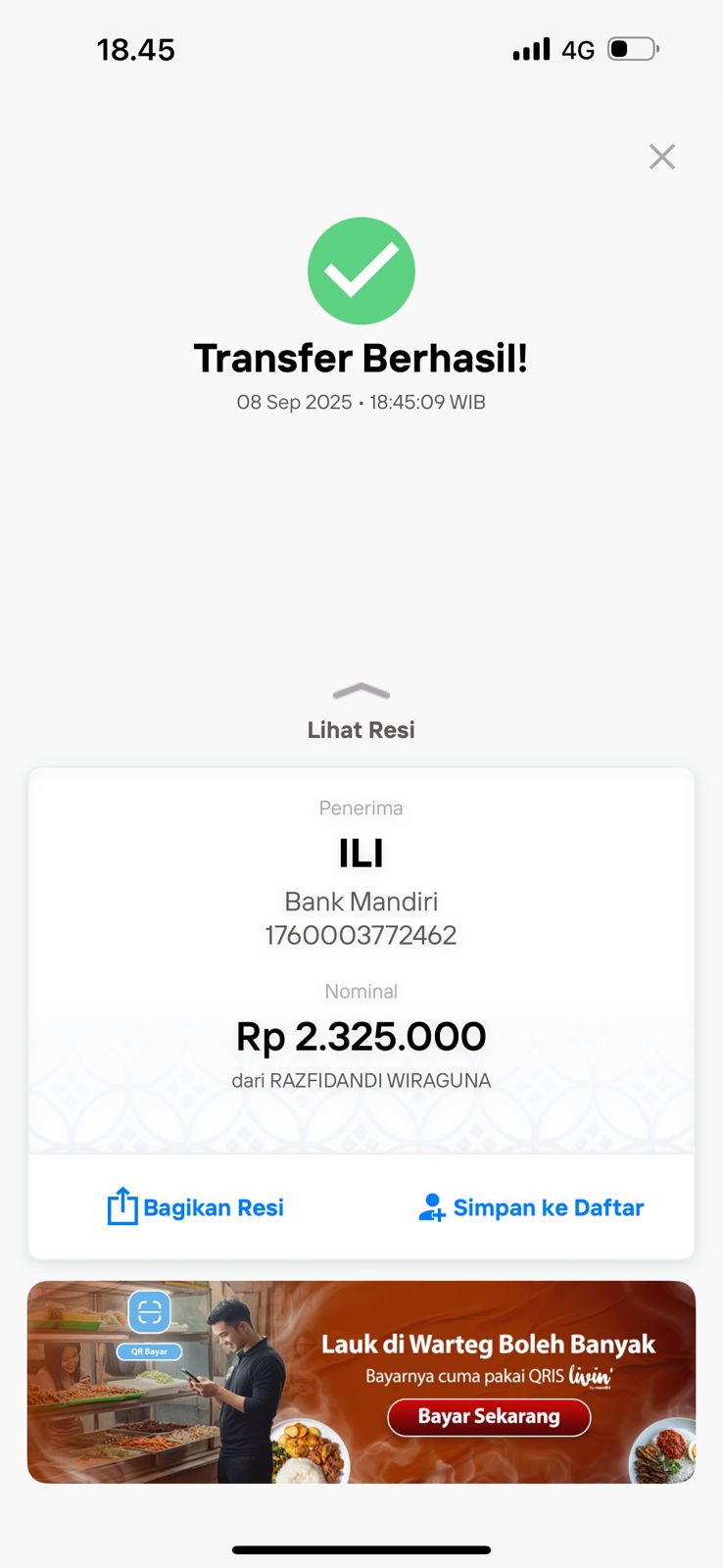The width and height of the screenshot is (723, 1568).
Task: Tap Bayar Sekarang on the QRIS banner
Action: pos(489,1417)
